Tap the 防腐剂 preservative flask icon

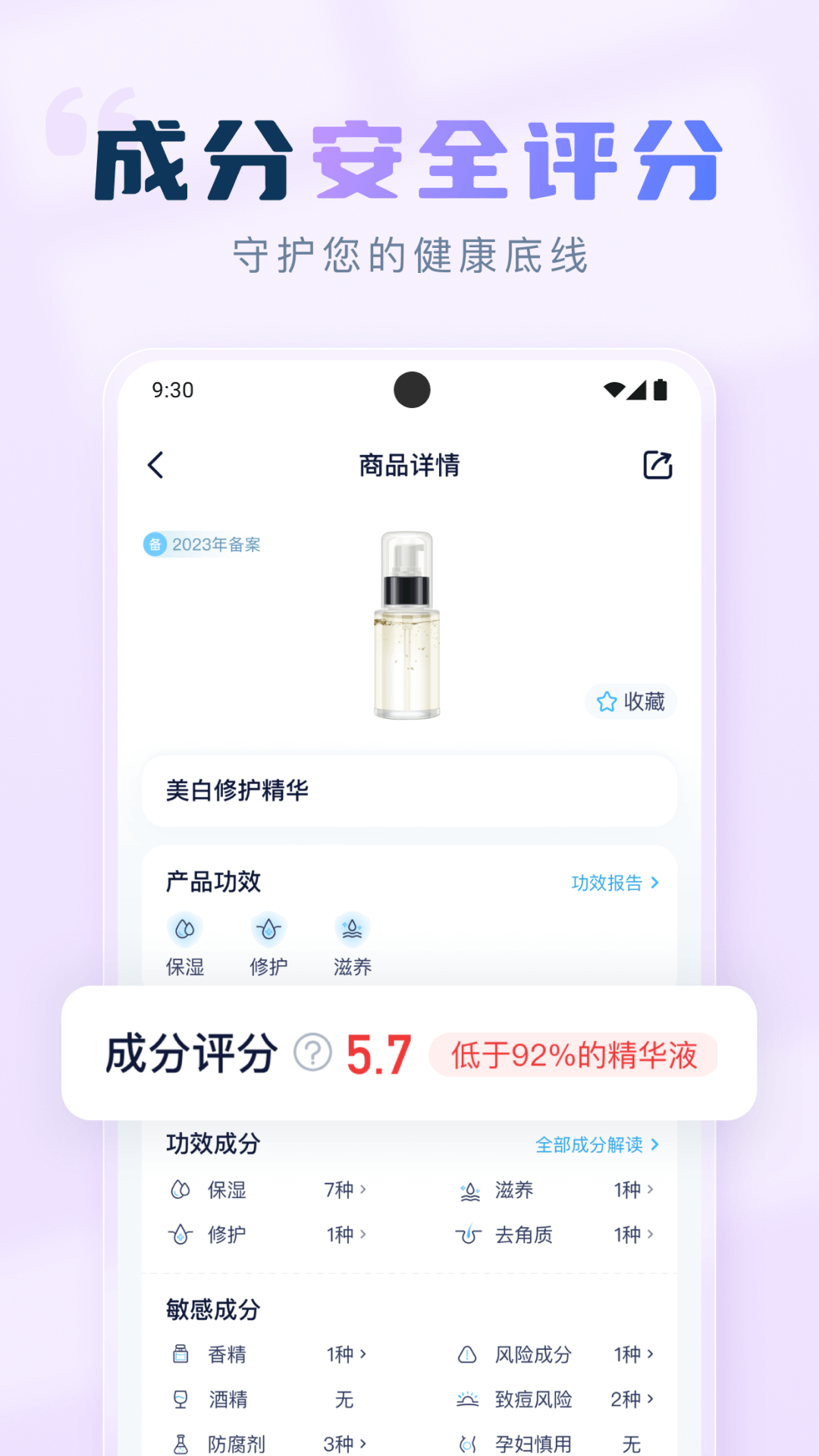[x=180, y=1443]
